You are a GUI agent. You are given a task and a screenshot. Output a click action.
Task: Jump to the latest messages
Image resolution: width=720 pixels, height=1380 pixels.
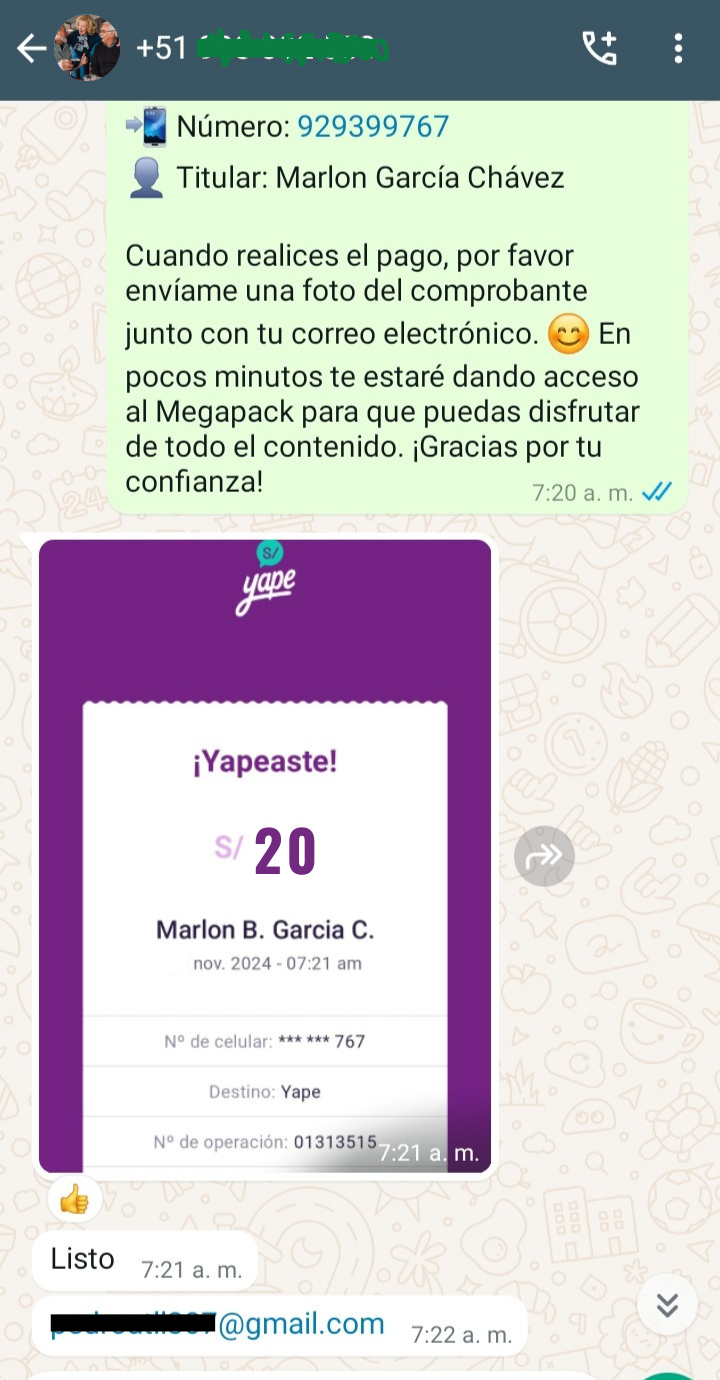tap(667, 1305)
